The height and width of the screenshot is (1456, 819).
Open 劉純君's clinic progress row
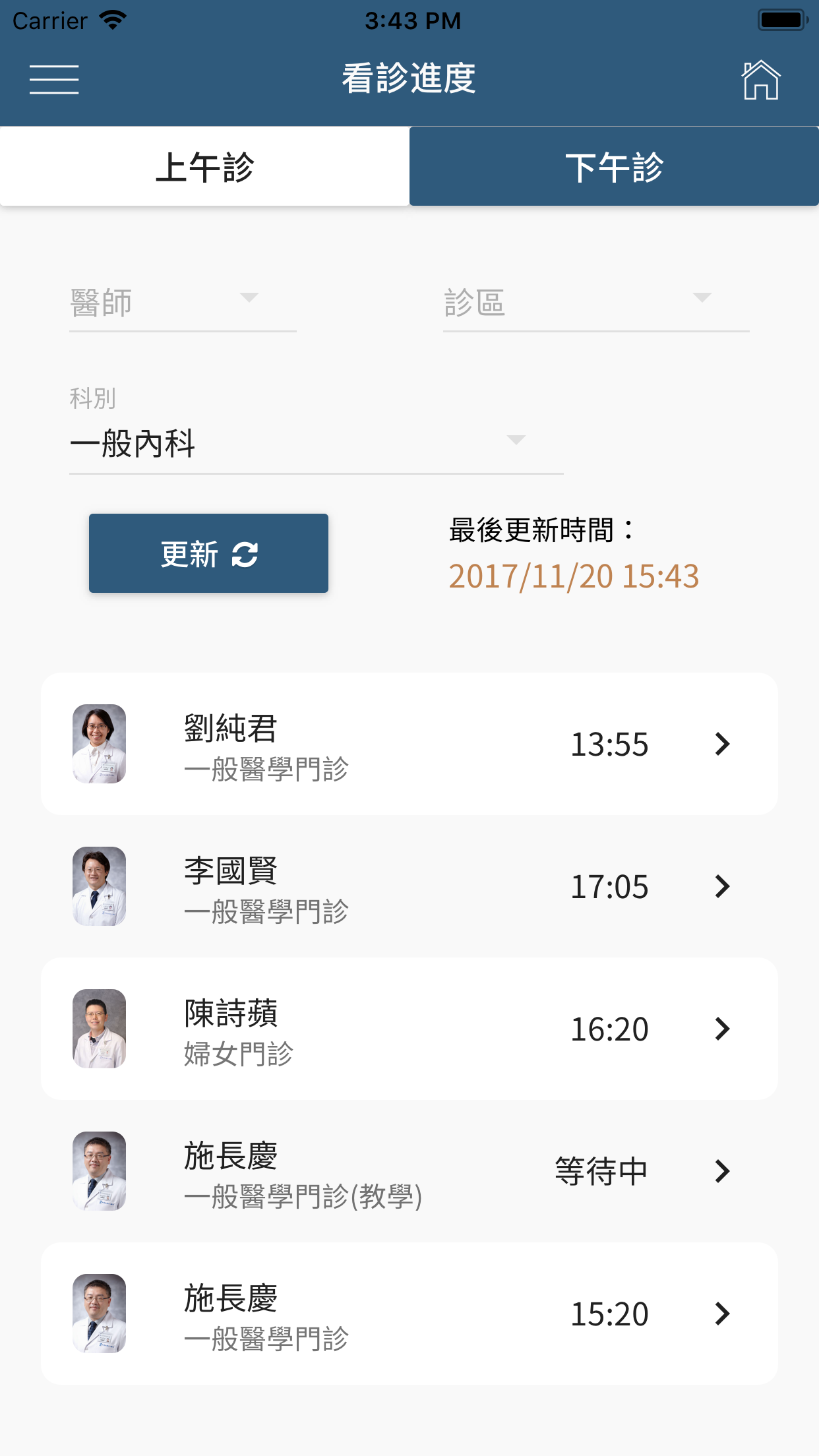tap(409, 744)
